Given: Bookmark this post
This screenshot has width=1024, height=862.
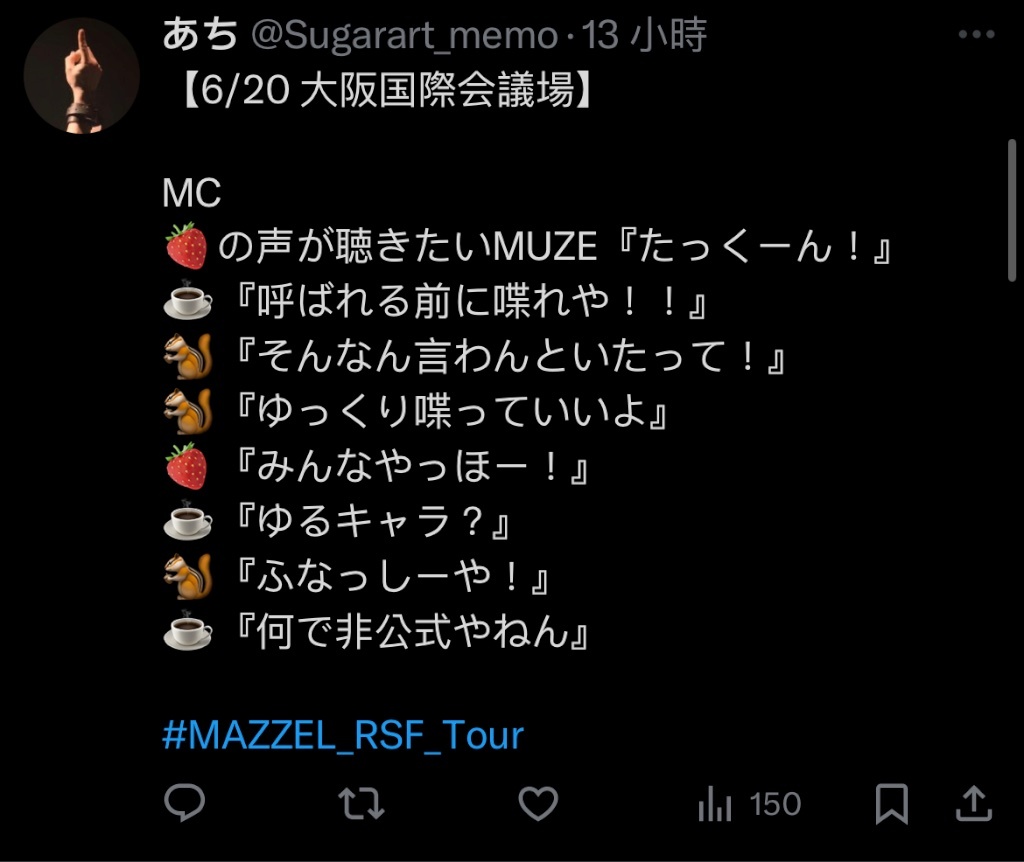Looking at the screenshot, I should [x=891, y=804].
